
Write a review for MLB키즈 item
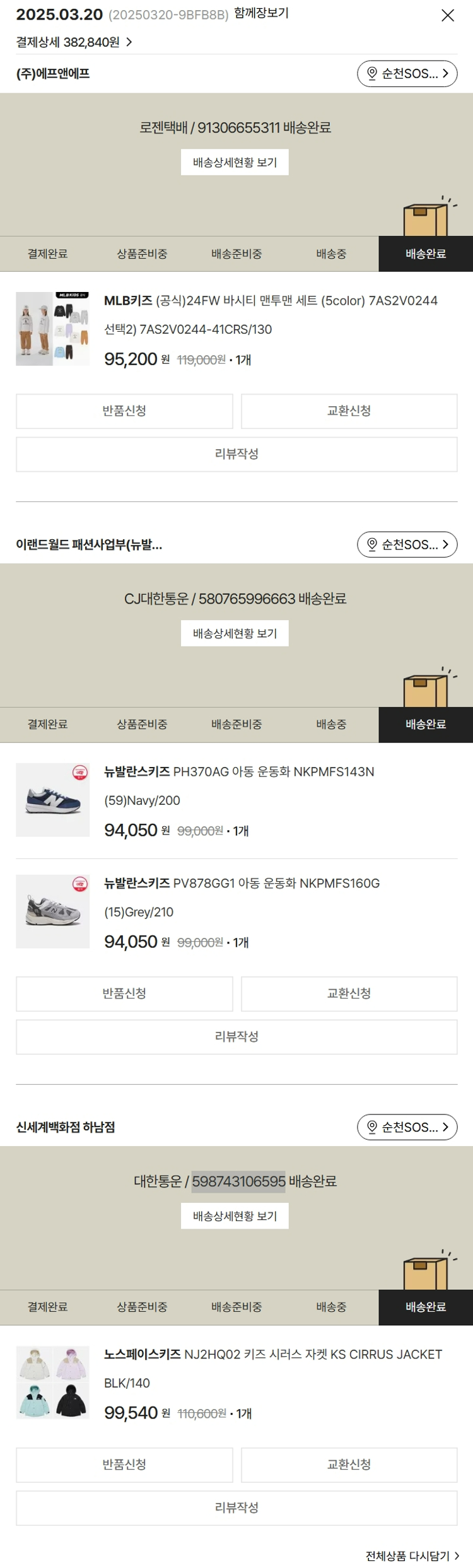coord(237,454)
